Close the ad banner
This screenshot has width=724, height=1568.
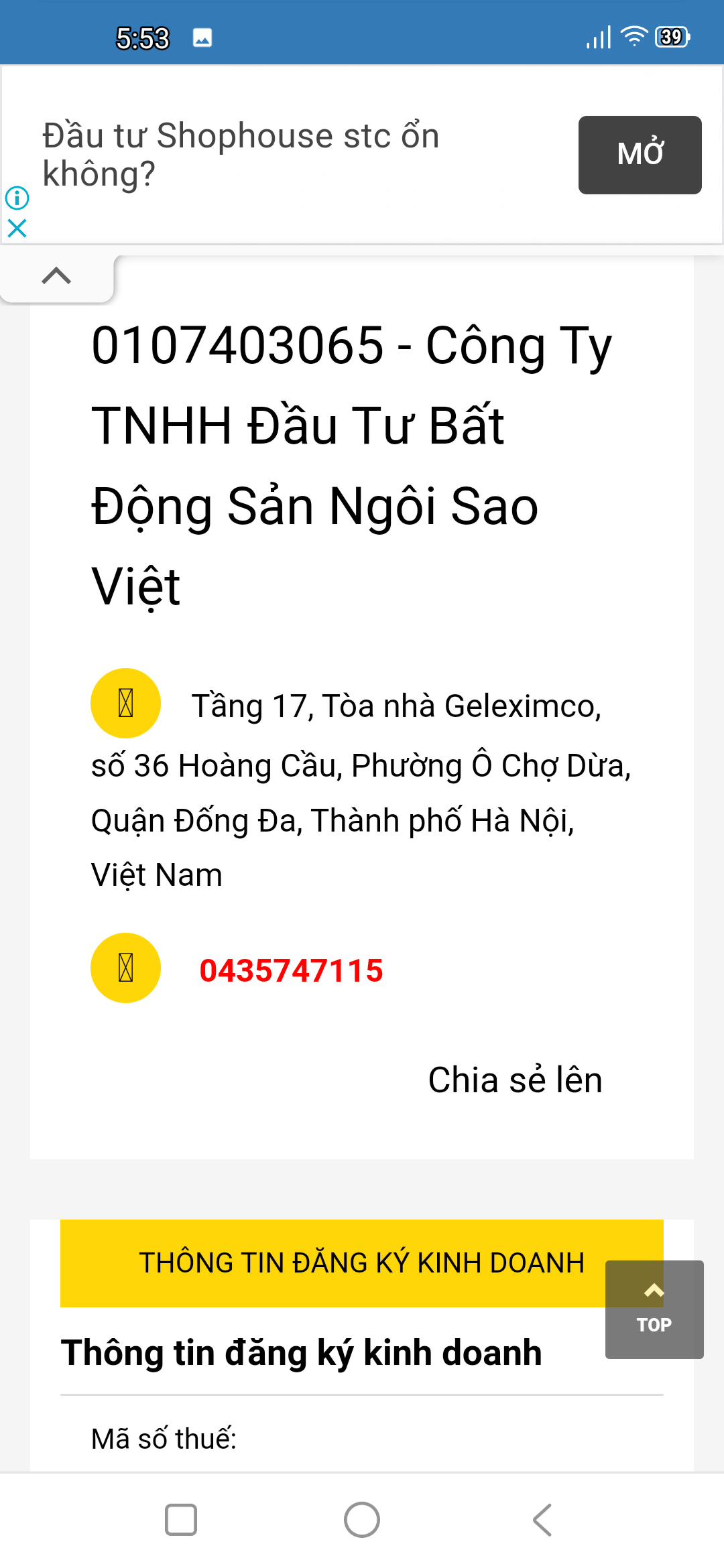[x=17, y=228]
